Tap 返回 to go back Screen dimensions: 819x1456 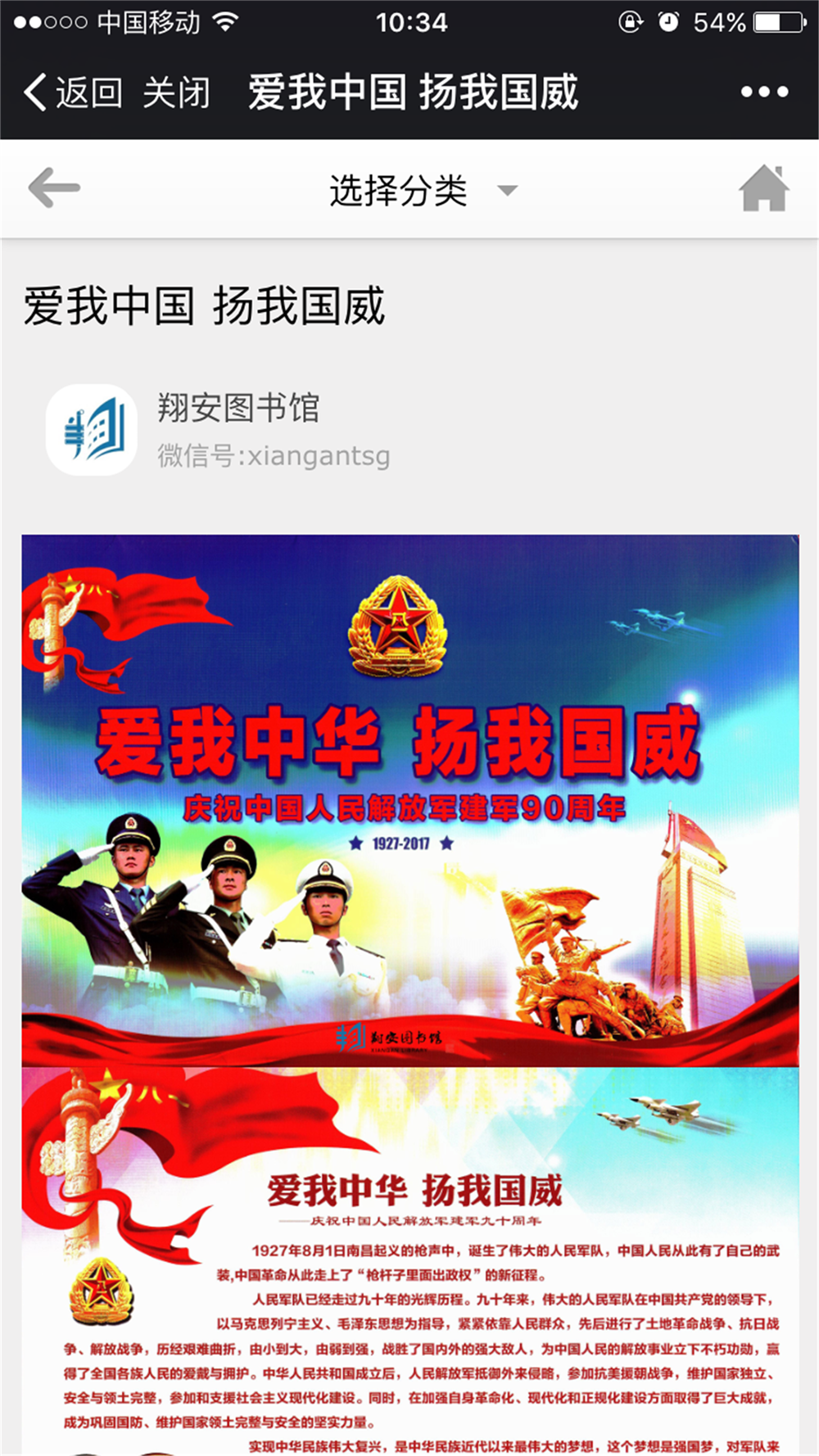74,93
